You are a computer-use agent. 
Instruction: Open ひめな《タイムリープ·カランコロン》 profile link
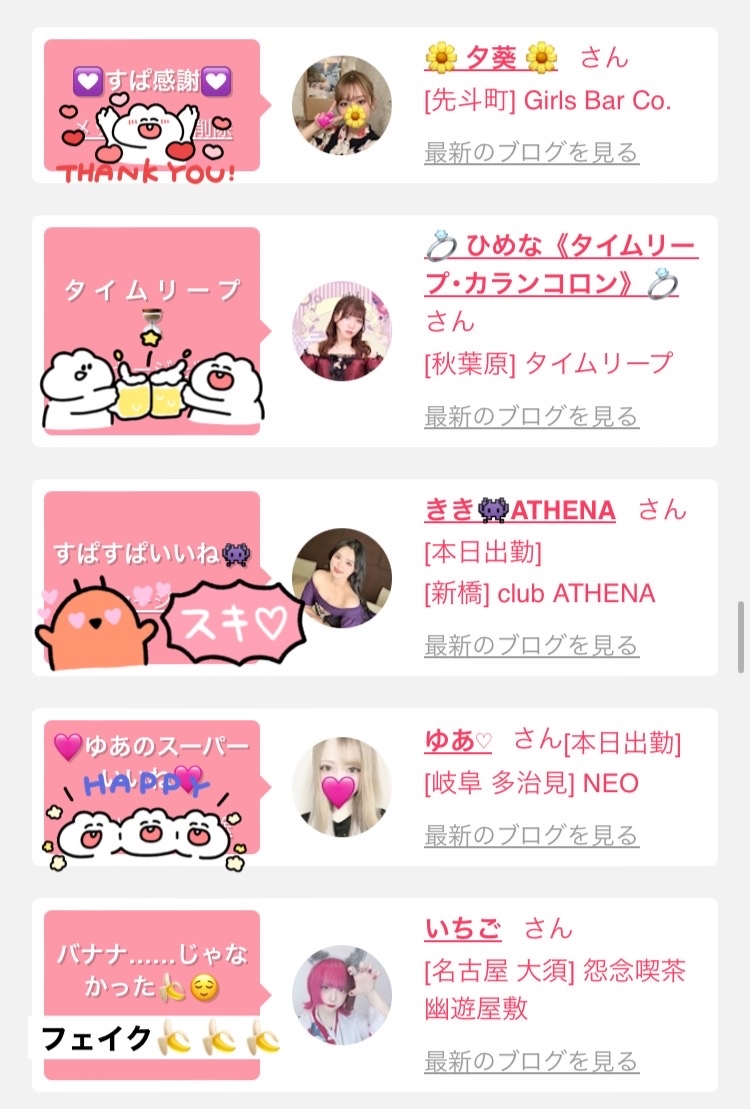(561, 265)
